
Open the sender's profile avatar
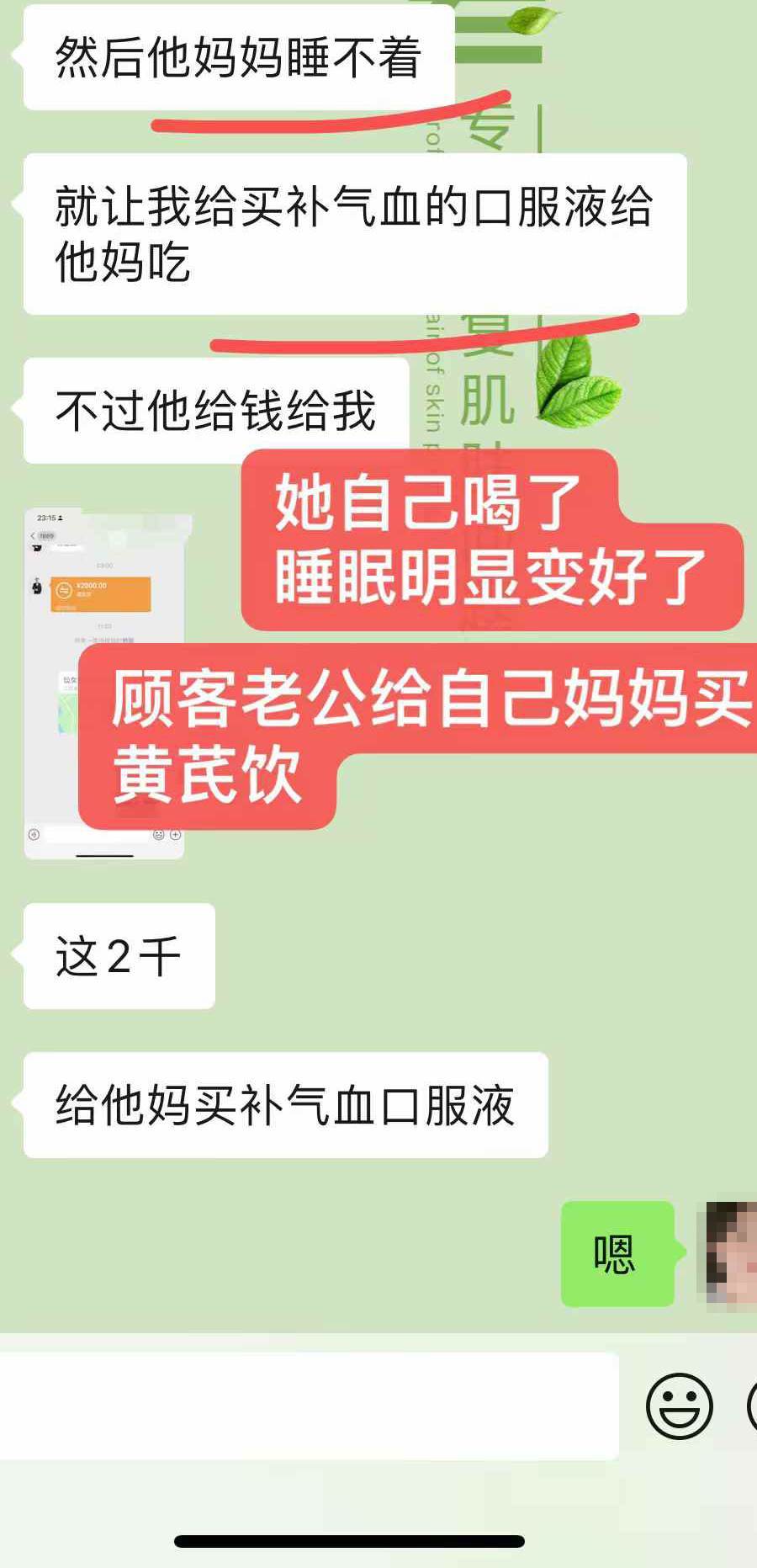(730, 1254)
